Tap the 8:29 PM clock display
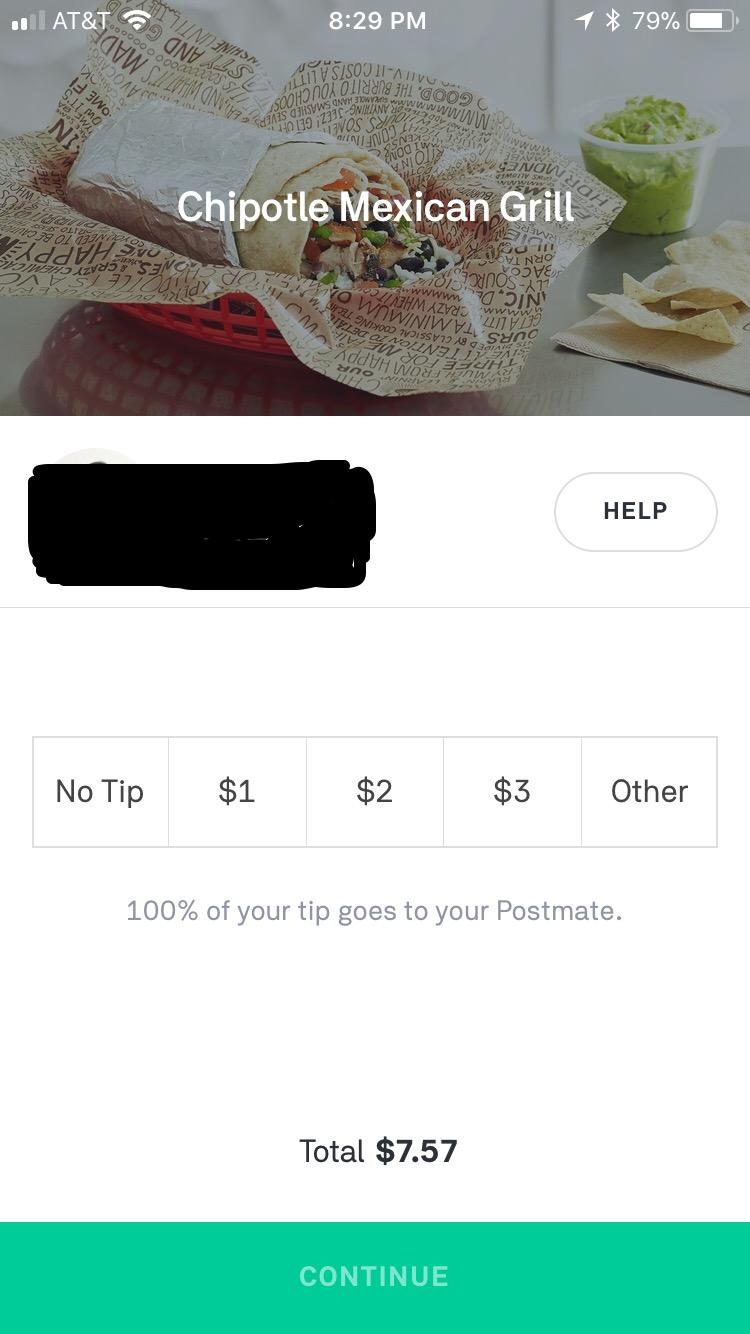Screen dimensions: 750x1334 [x=376, y=19]
